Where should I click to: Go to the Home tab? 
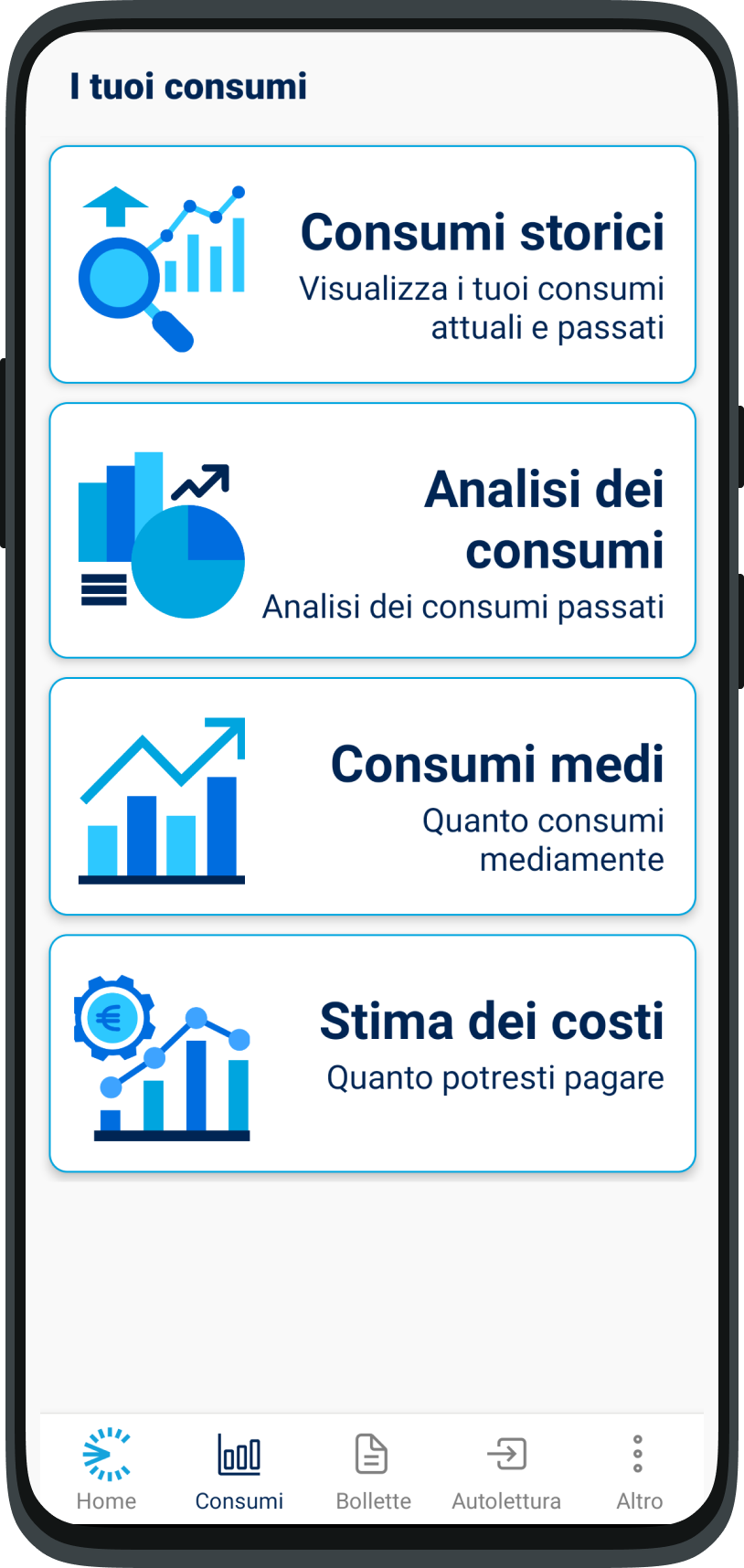[x=106, y=1469]
